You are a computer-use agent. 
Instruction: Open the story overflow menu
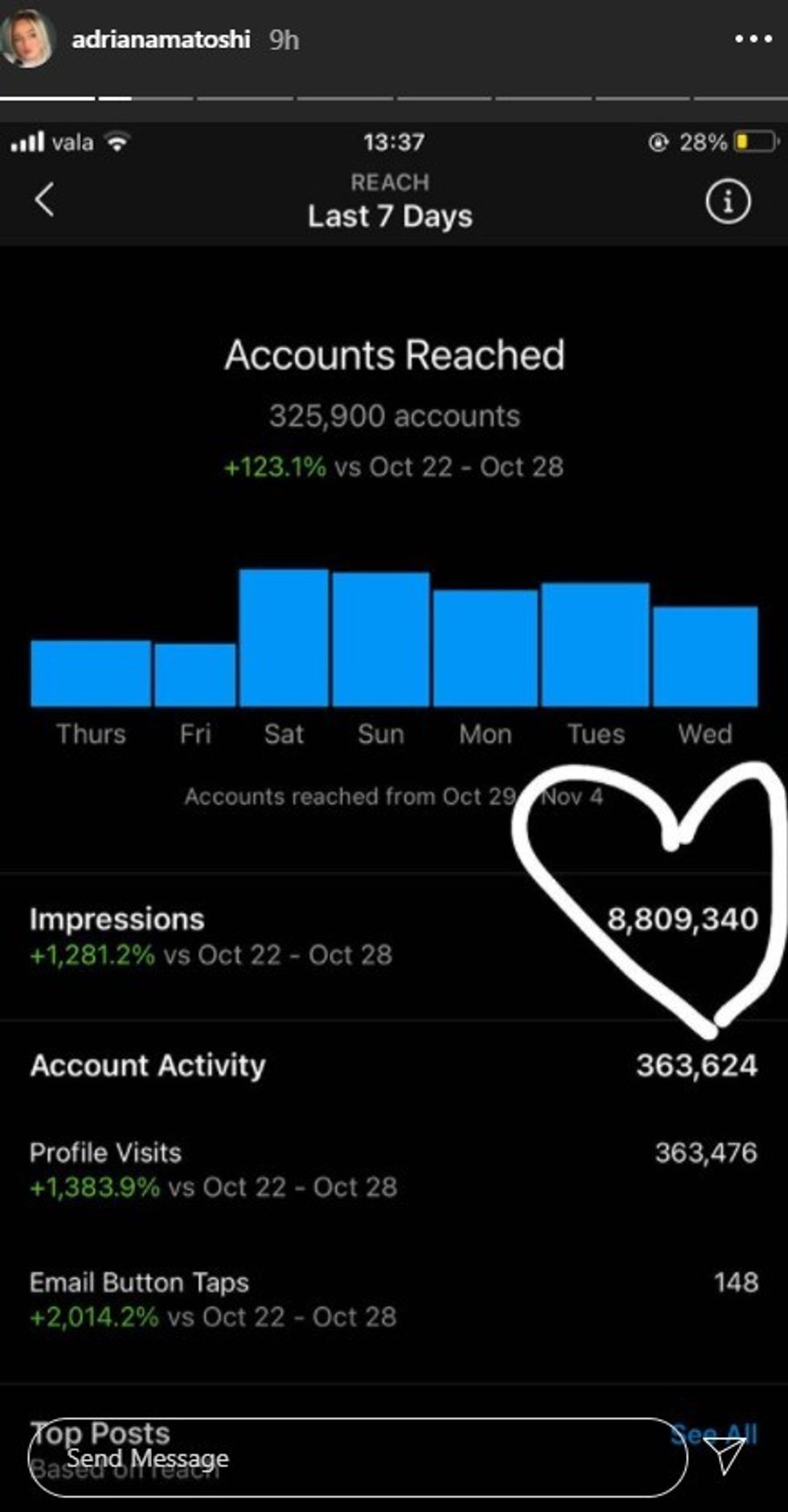tap(753, 39)
